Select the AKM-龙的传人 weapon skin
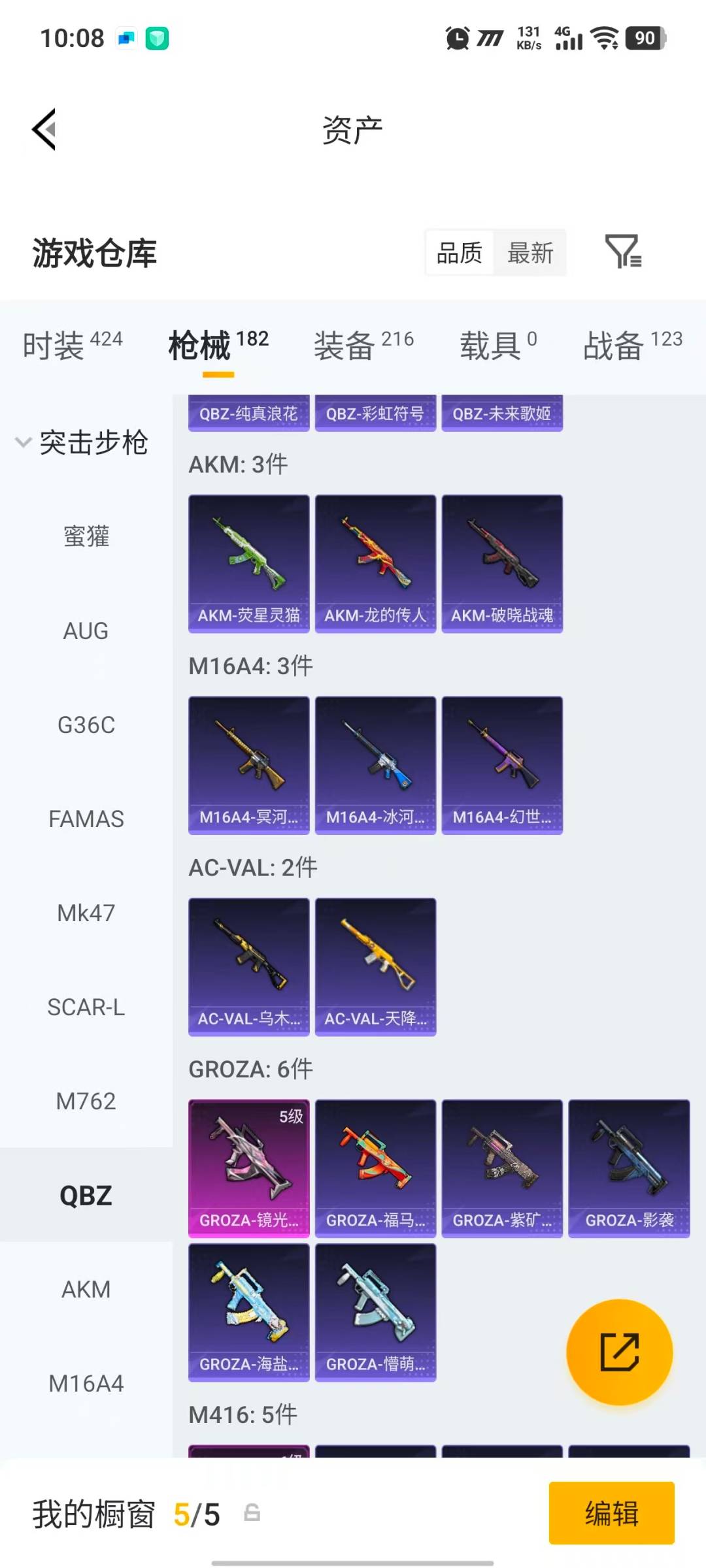The width and height of the screenshot is (706, 1568). pos(375,562)
